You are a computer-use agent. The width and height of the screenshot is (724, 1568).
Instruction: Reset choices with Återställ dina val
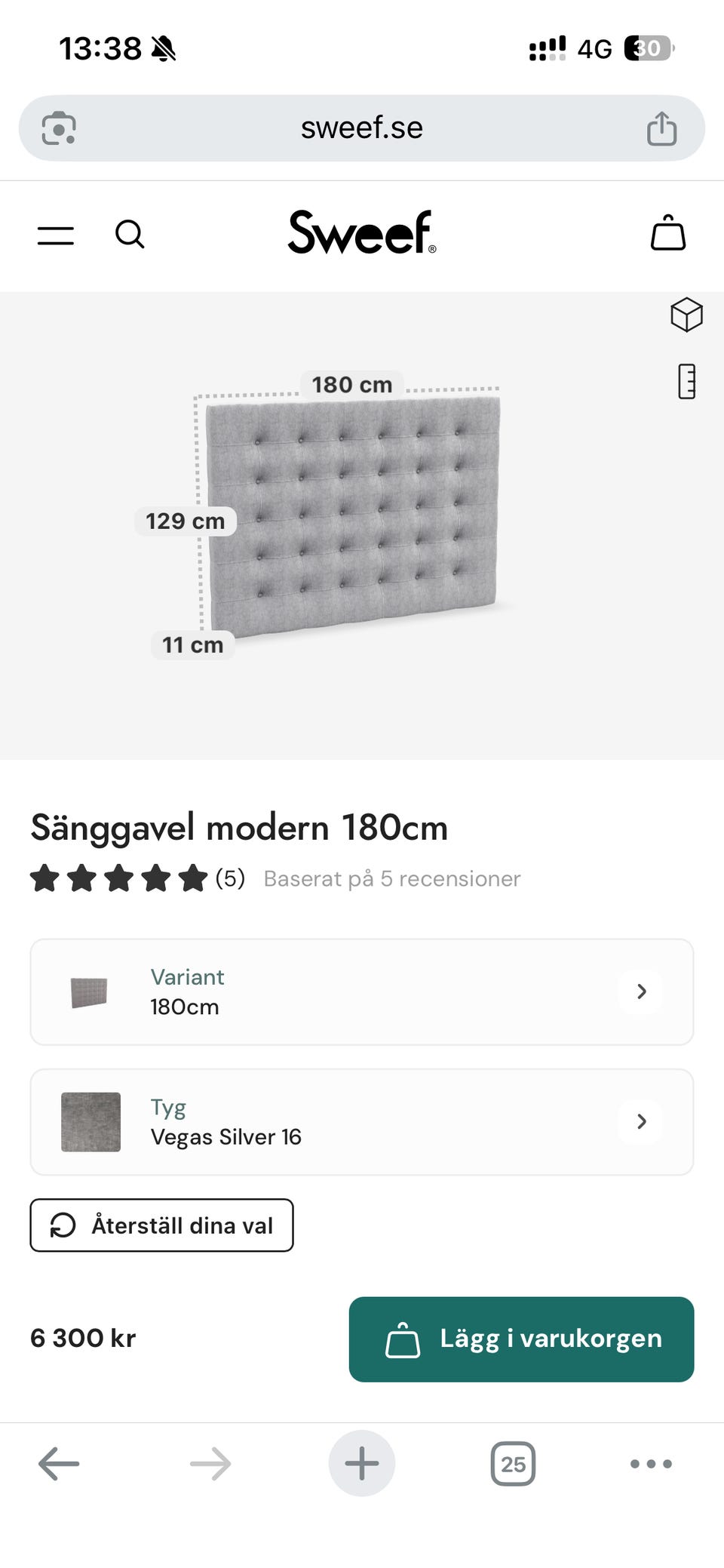[x=161, y=1225]
